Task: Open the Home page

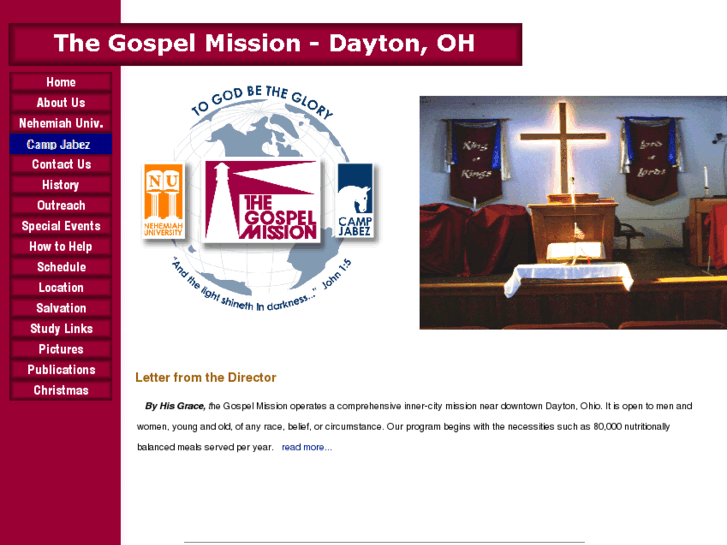Action: (61, 82)
